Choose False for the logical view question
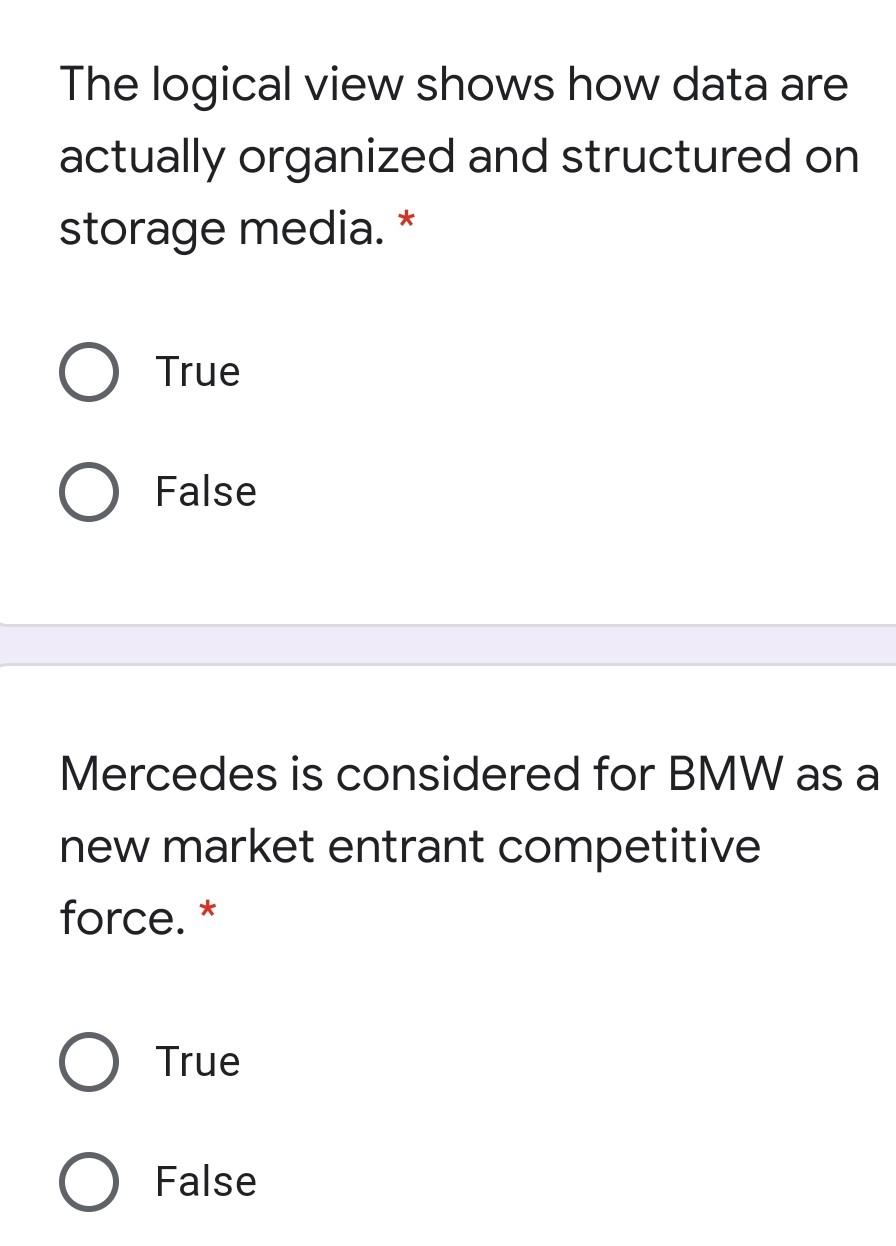The height and width of the screenshot is (1246, 896). click(x=89, y=492)
